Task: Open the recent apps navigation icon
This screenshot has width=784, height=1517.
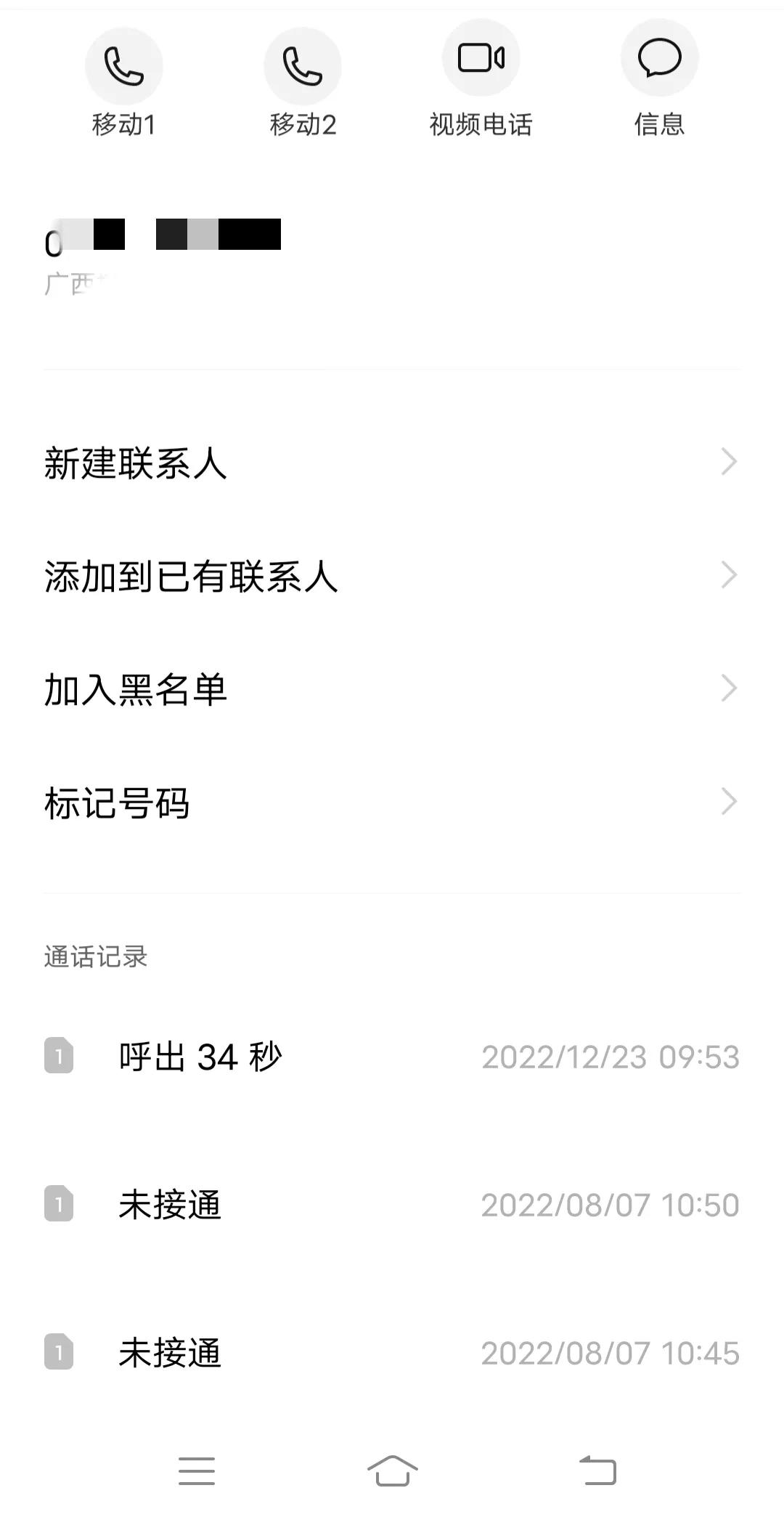Action: (196, 1470)
